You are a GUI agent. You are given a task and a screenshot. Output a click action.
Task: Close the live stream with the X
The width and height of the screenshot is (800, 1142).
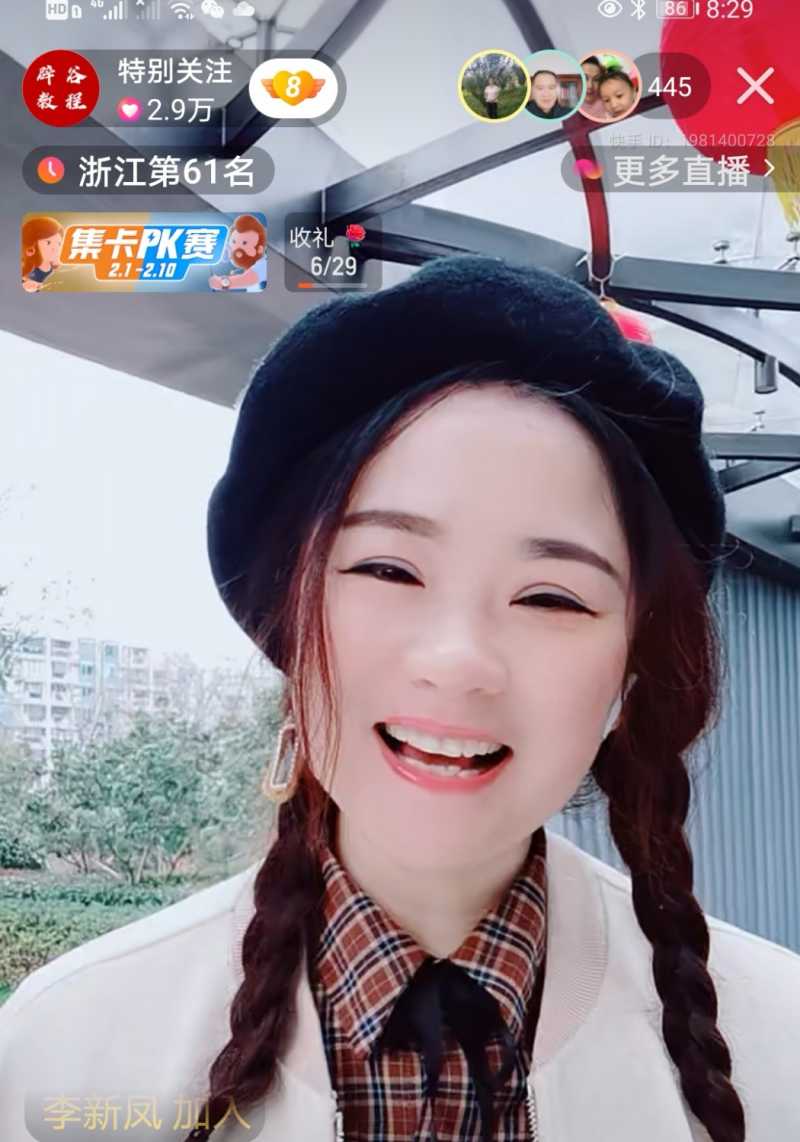pos(755,88)
